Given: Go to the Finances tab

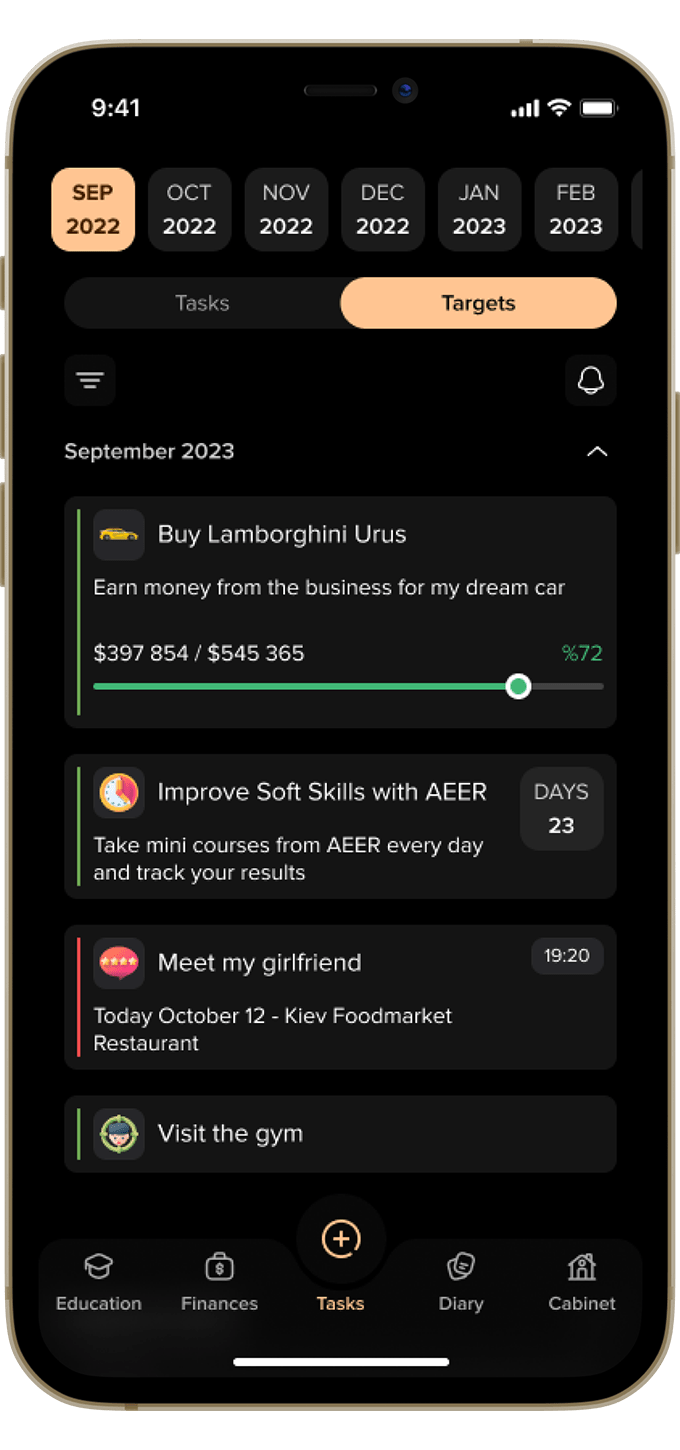Looking at the screenshot, I should (219, 1283).
